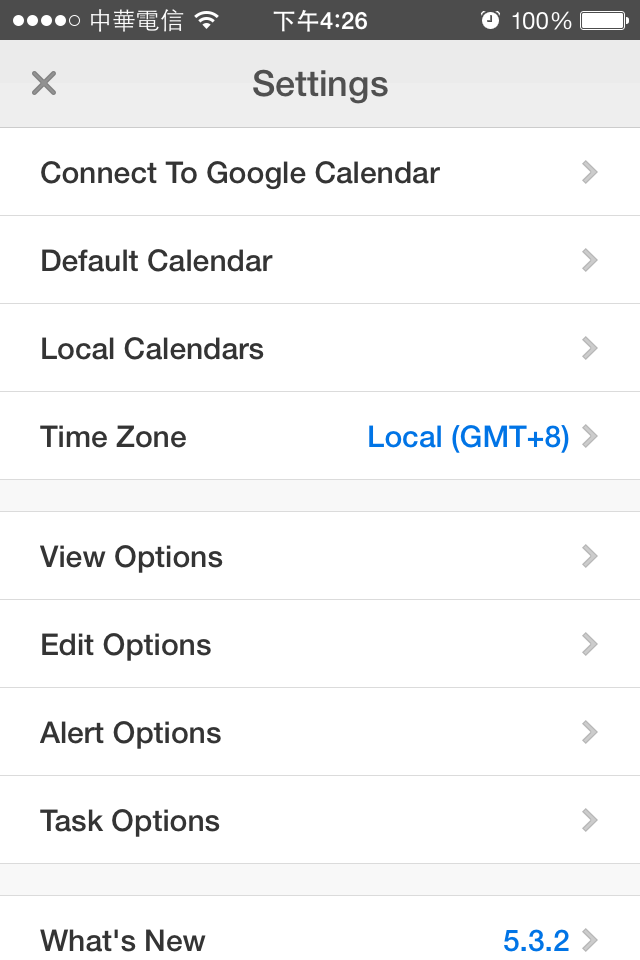640x960 pixels.
Task: Open View Options
Action: (x=320, y=557)
